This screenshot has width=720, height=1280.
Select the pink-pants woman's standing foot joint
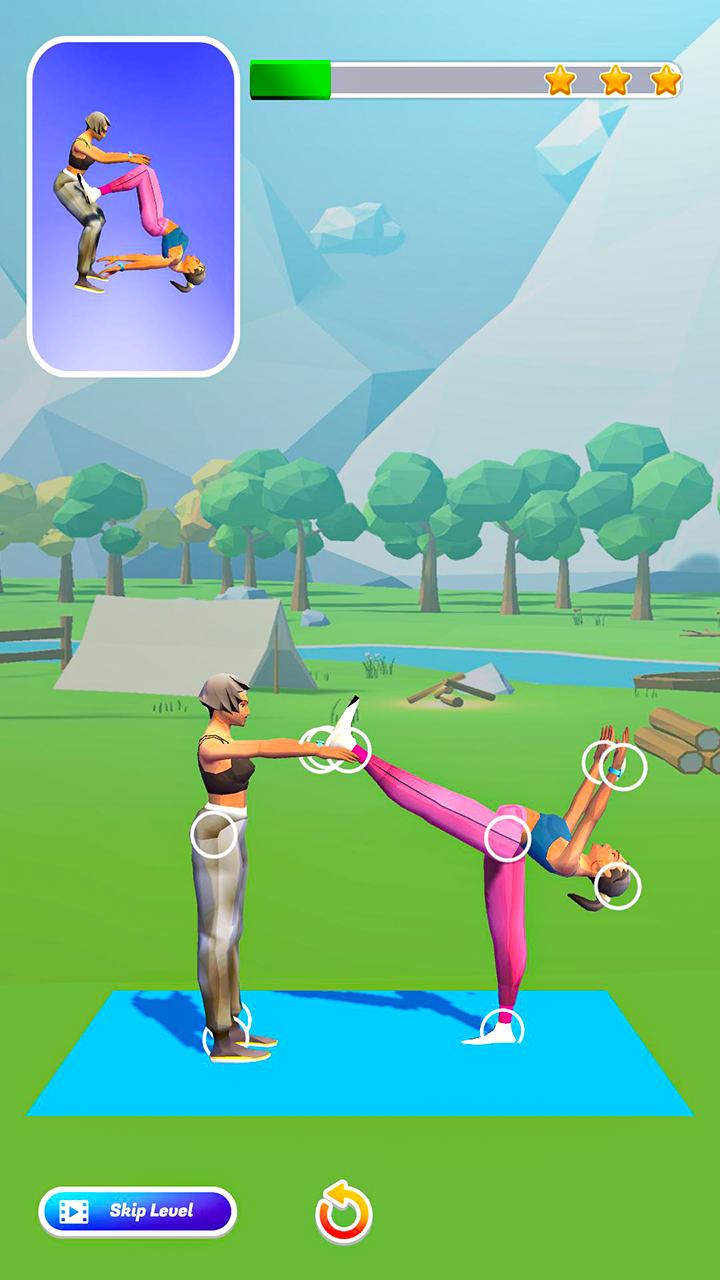501,1029
